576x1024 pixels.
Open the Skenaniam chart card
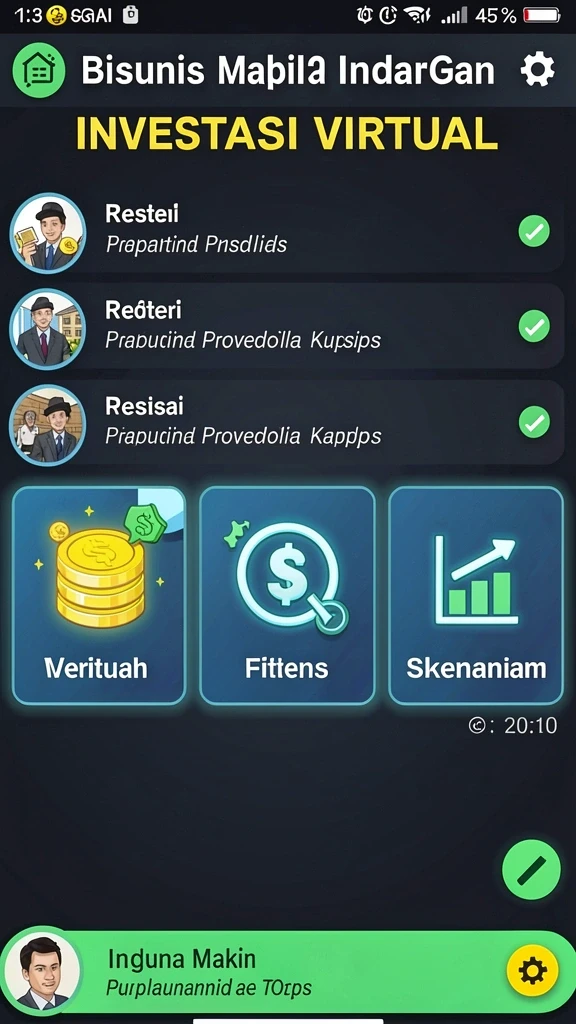pos(476,596)
